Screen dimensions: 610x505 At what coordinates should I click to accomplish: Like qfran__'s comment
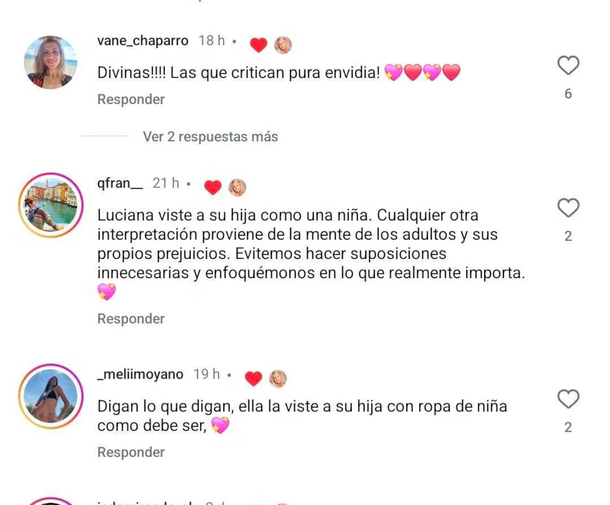(x=567, y=208)
